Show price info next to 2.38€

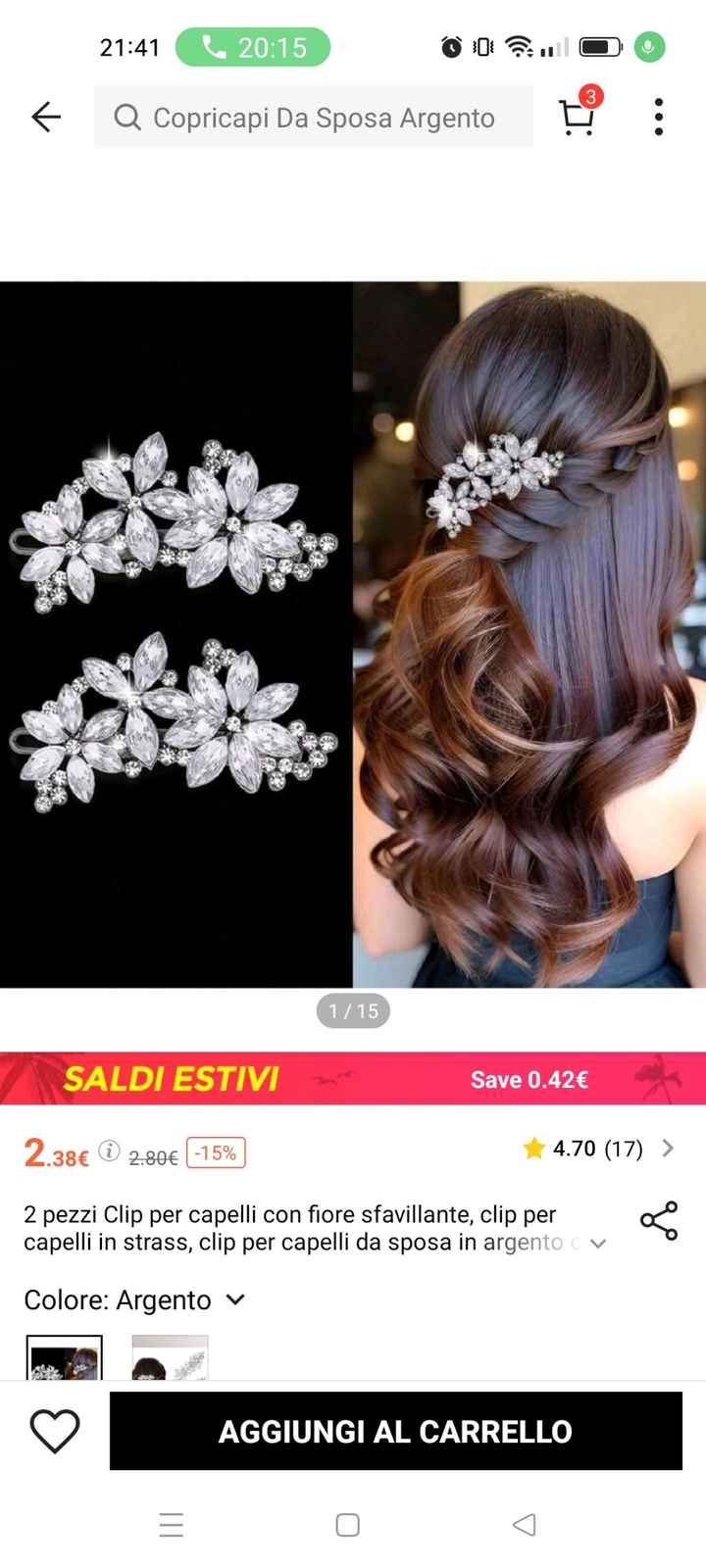[109, 1151]
